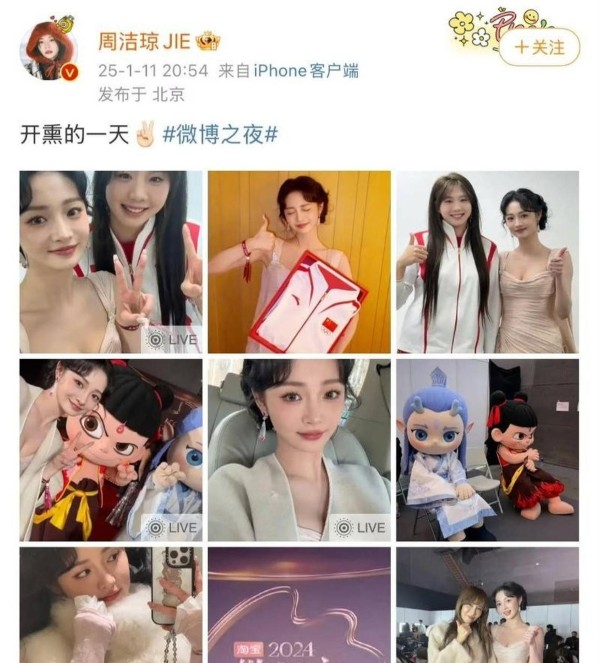Open the photo with the red gift box
Image resolution: width=600 pixels, height=663 pixels.
point(299,261)
